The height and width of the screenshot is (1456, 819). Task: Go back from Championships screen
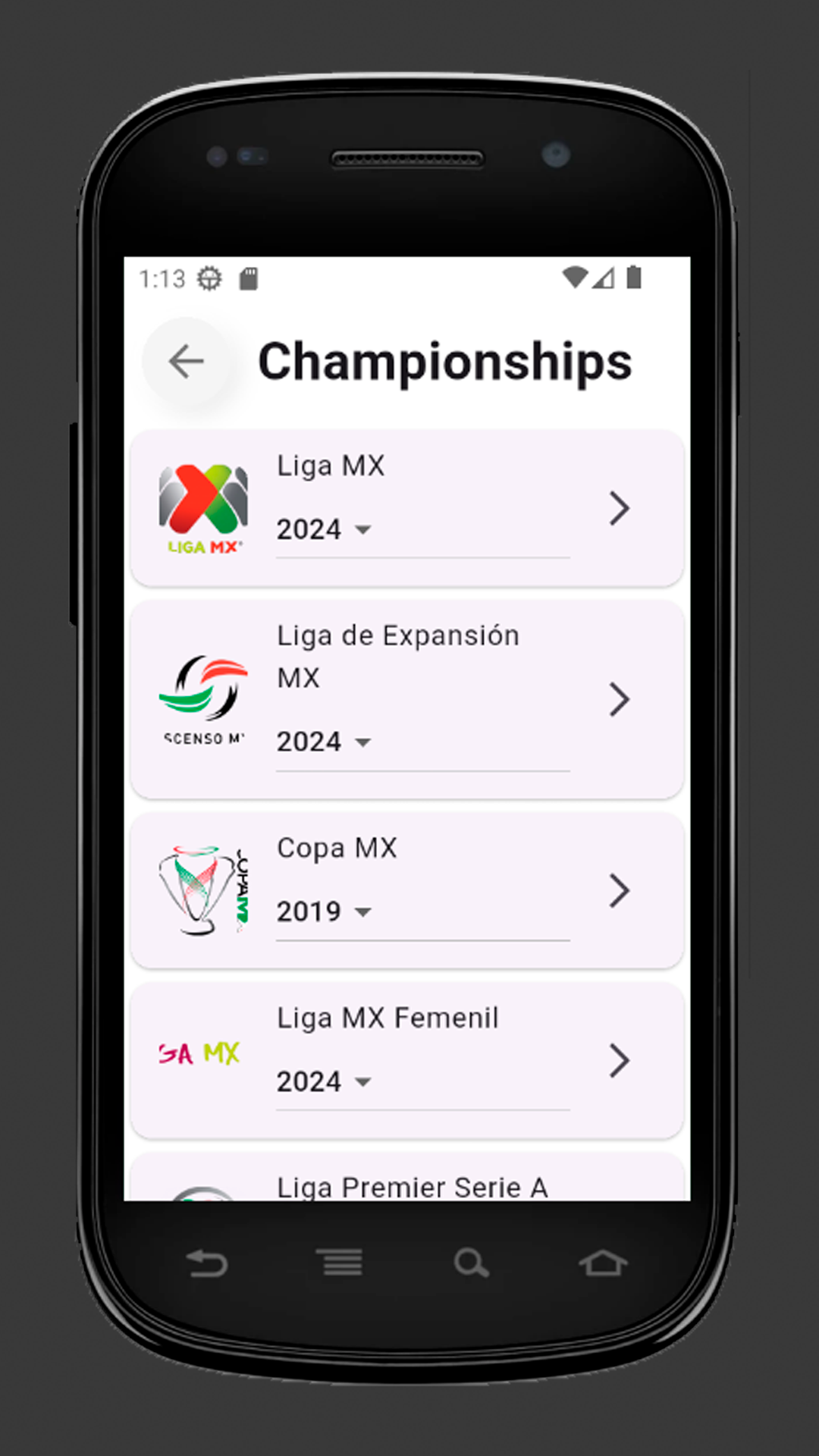click(186, 361)
